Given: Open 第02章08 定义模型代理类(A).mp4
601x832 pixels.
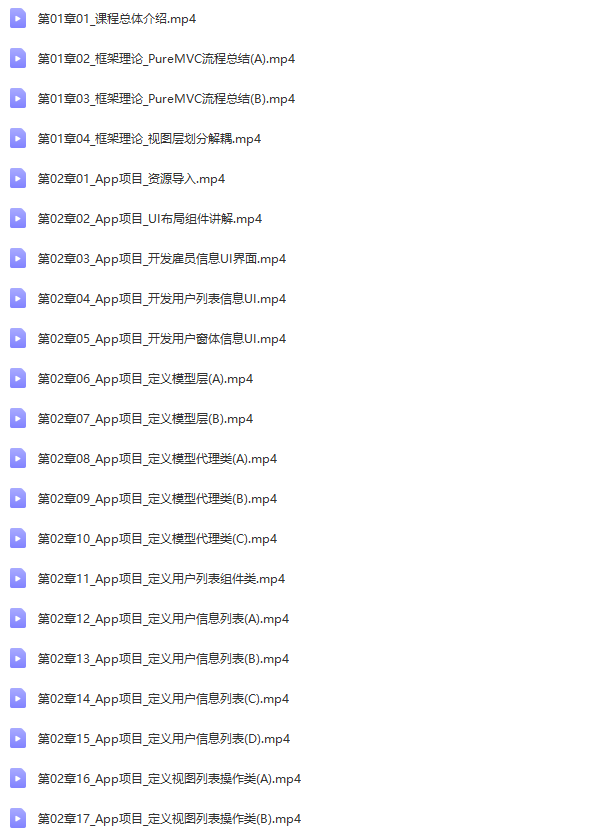Looking at the screenshot, I should pyautogui.click(x=157, y=459).
